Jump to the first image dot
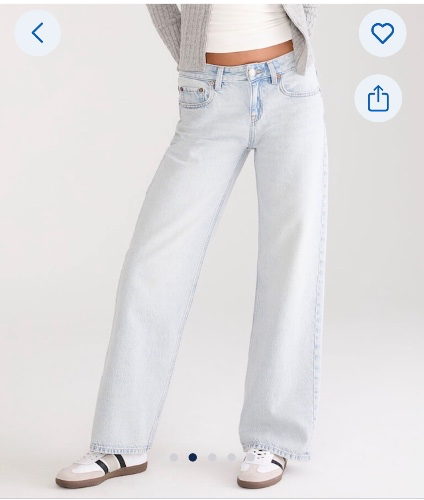 (174, 457)
